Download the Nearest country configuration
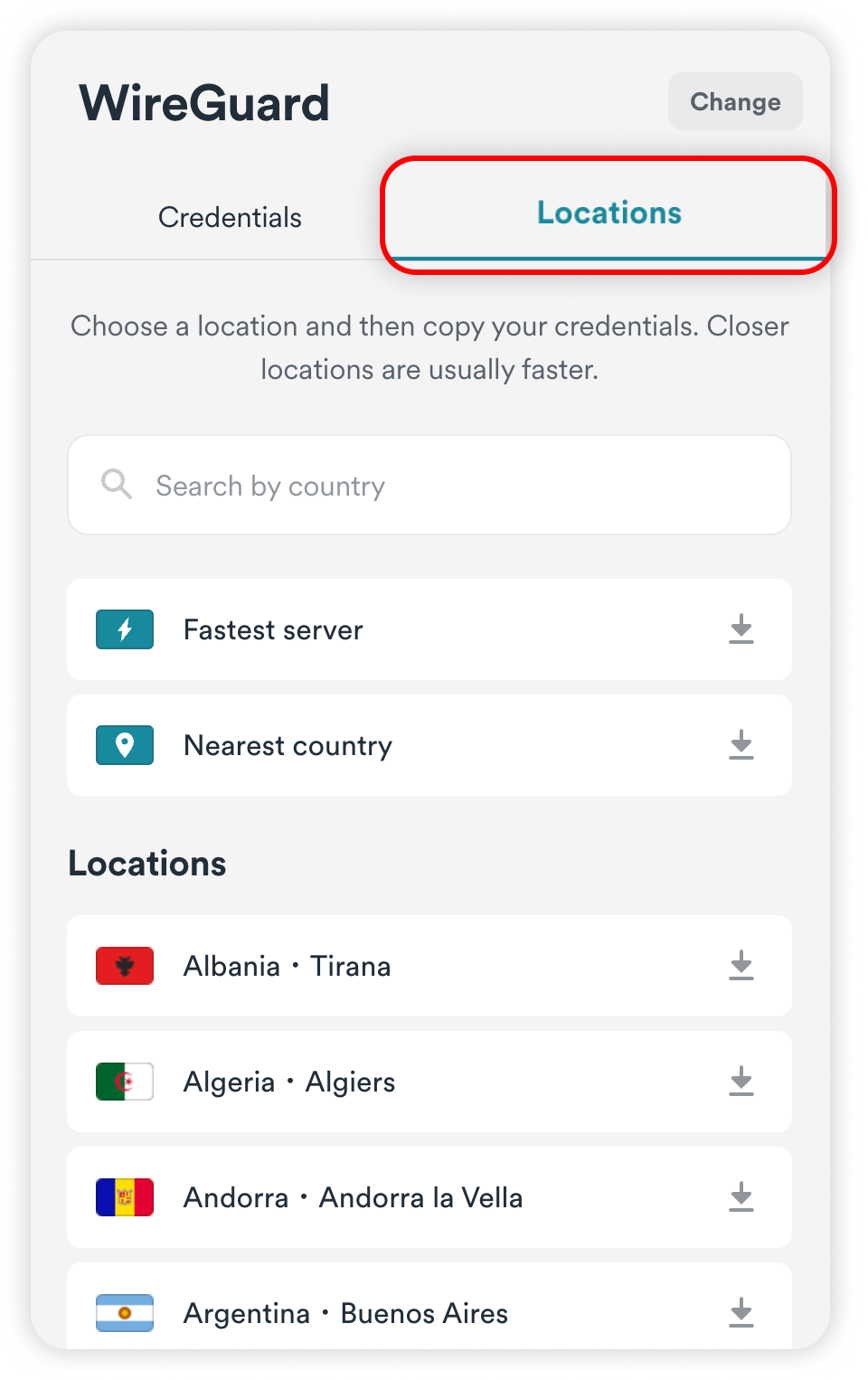 [x=741, y=745]
